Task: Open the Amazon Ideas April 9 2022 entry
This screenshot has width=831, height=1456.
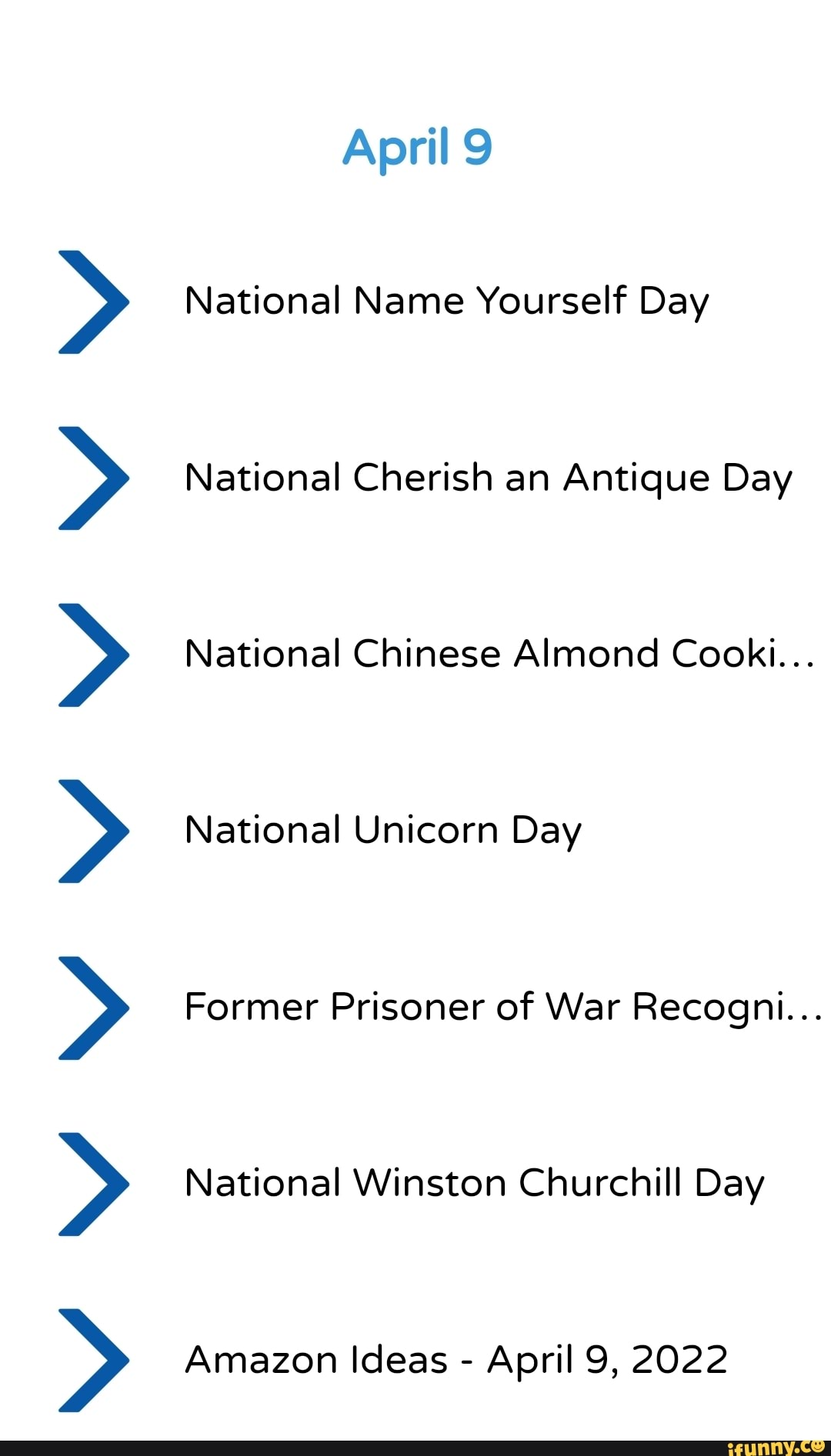Action: coord(455,1360)
